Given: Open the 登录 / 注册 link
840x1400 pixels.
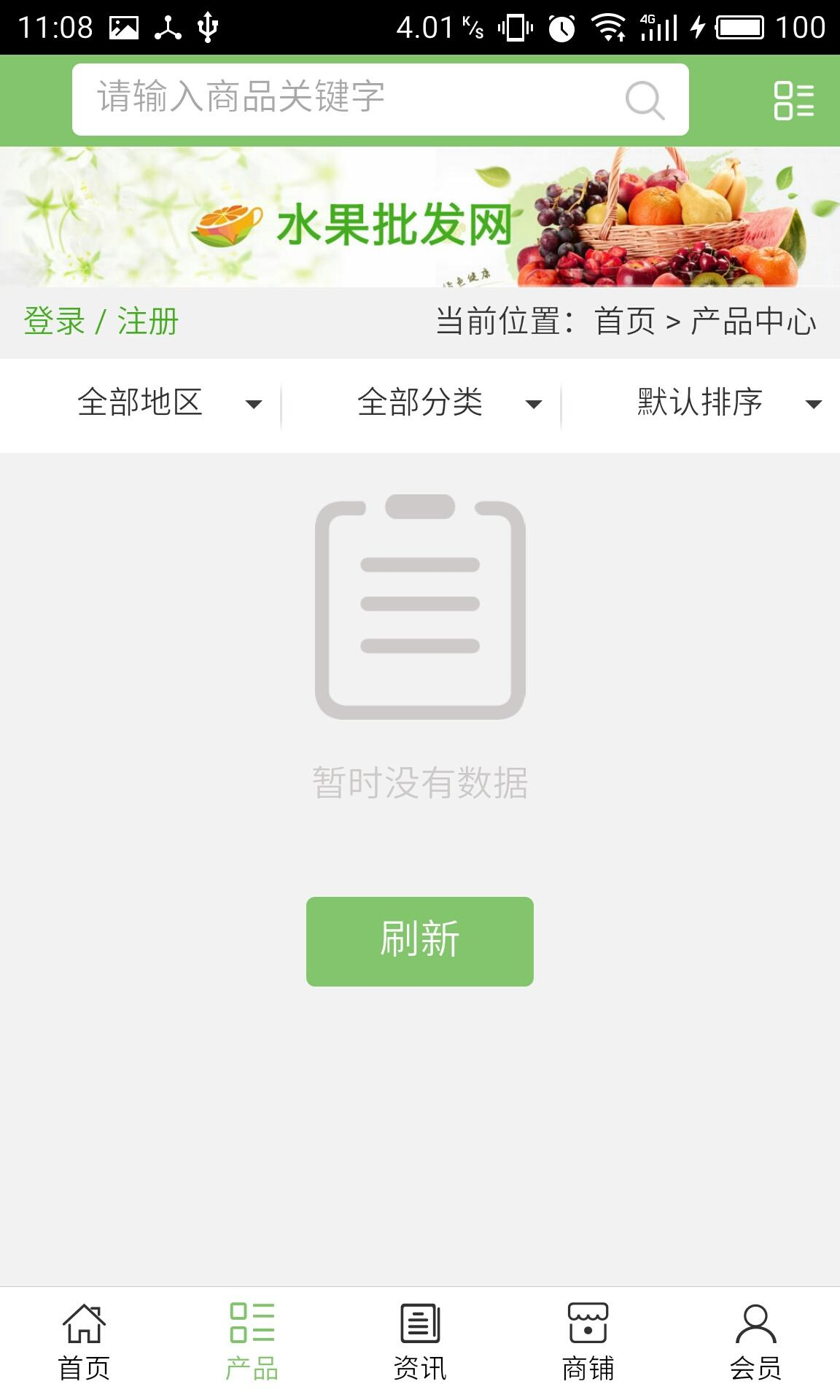Looking at the screenshot, I should [101, 322].
